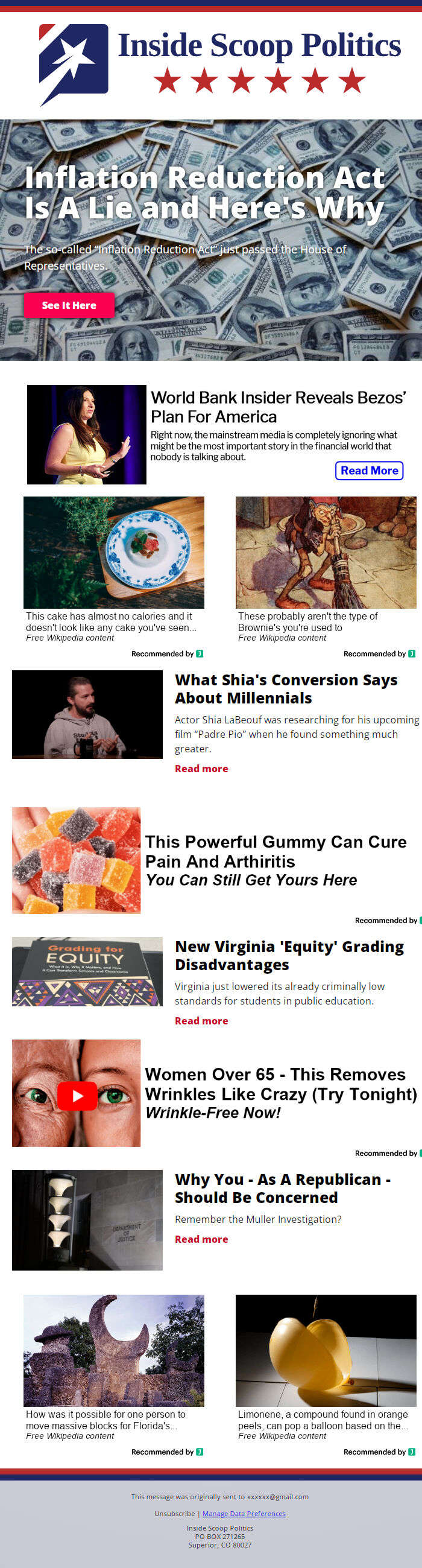
Task: Read more about Shia's Conversion
Action: [x=201, y=769]
